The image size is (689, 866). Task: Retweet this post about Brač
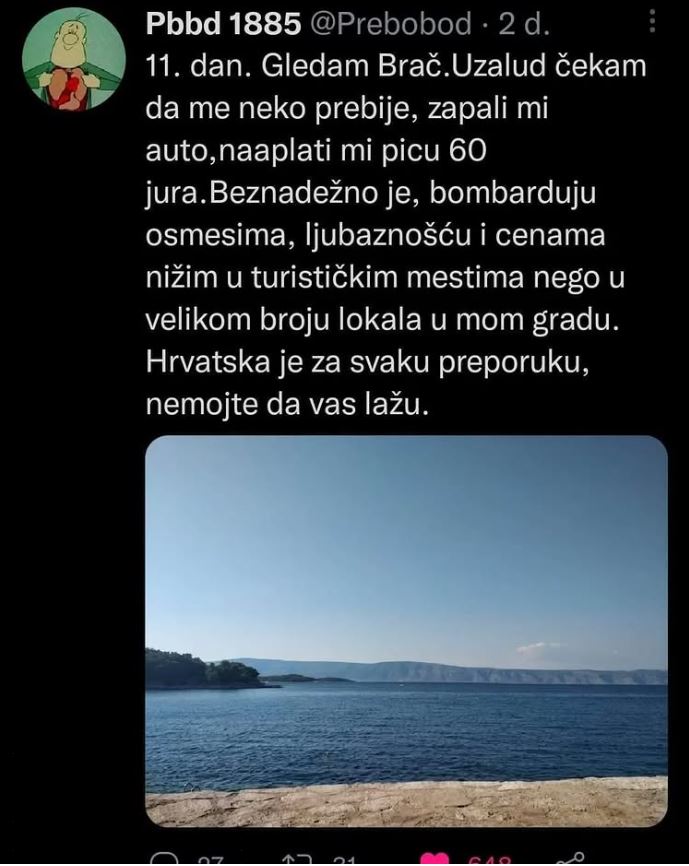pyautogui.click(x=297, y=860)
